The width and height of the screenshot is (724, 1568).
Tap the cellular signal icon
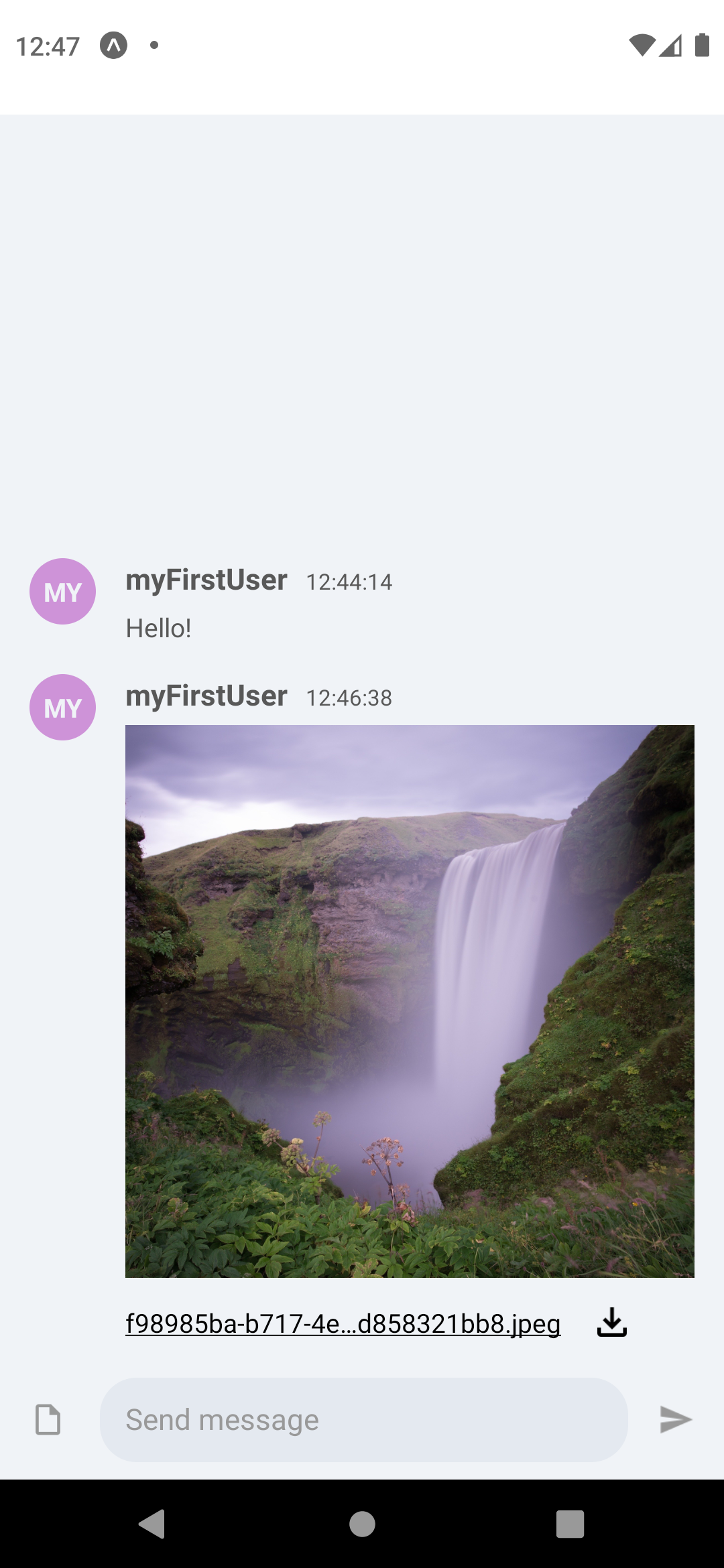671,44
